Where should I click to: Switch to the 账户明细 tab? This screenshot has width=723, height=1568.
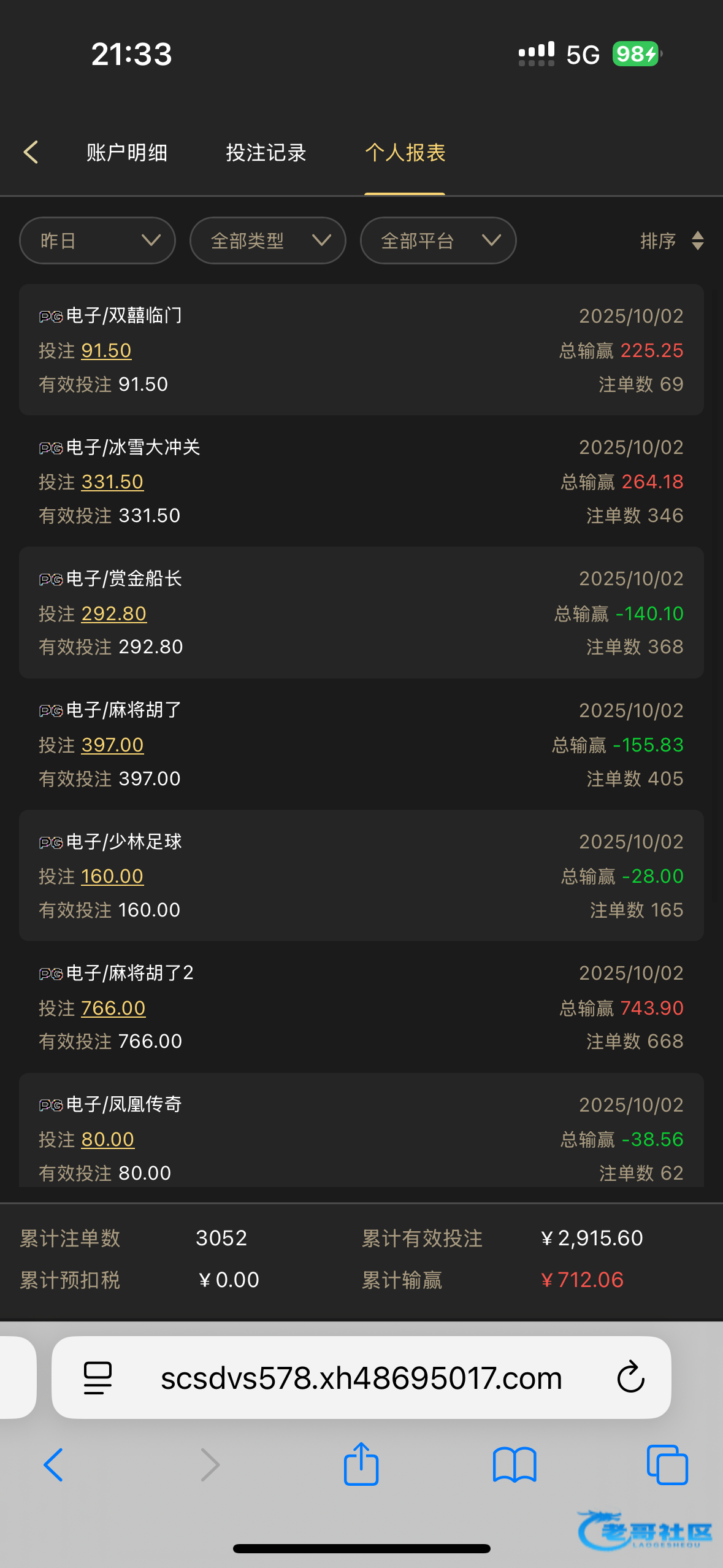click(127, 152)
